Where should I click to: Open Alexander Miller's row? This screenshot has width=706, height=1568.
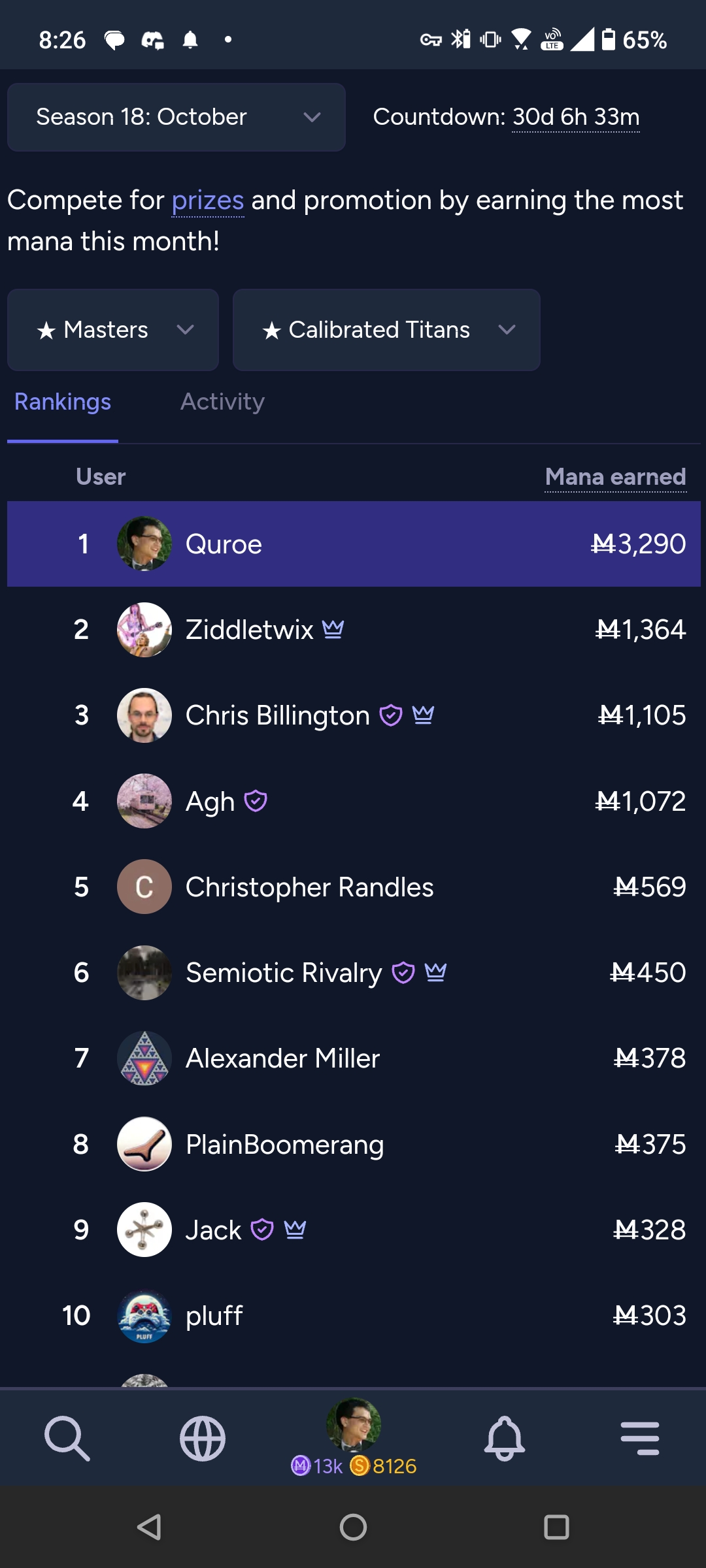354,1058
